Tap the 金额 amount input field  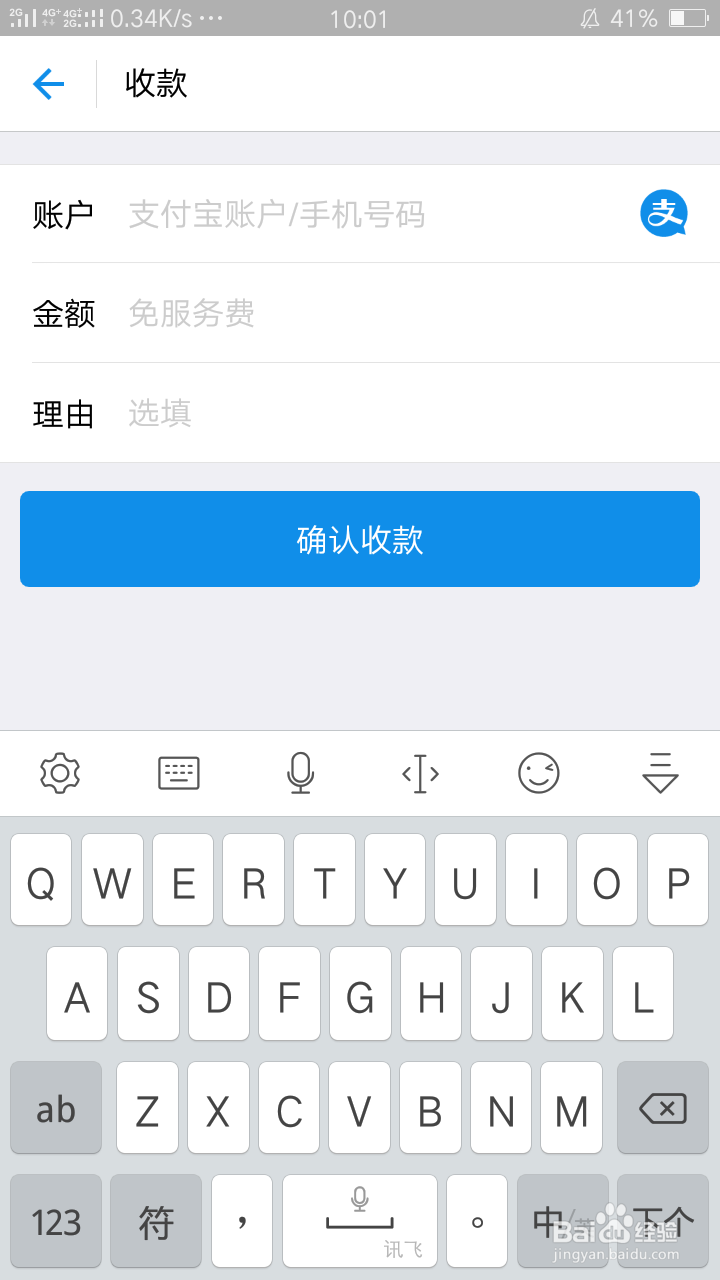[x=300, y=314]
